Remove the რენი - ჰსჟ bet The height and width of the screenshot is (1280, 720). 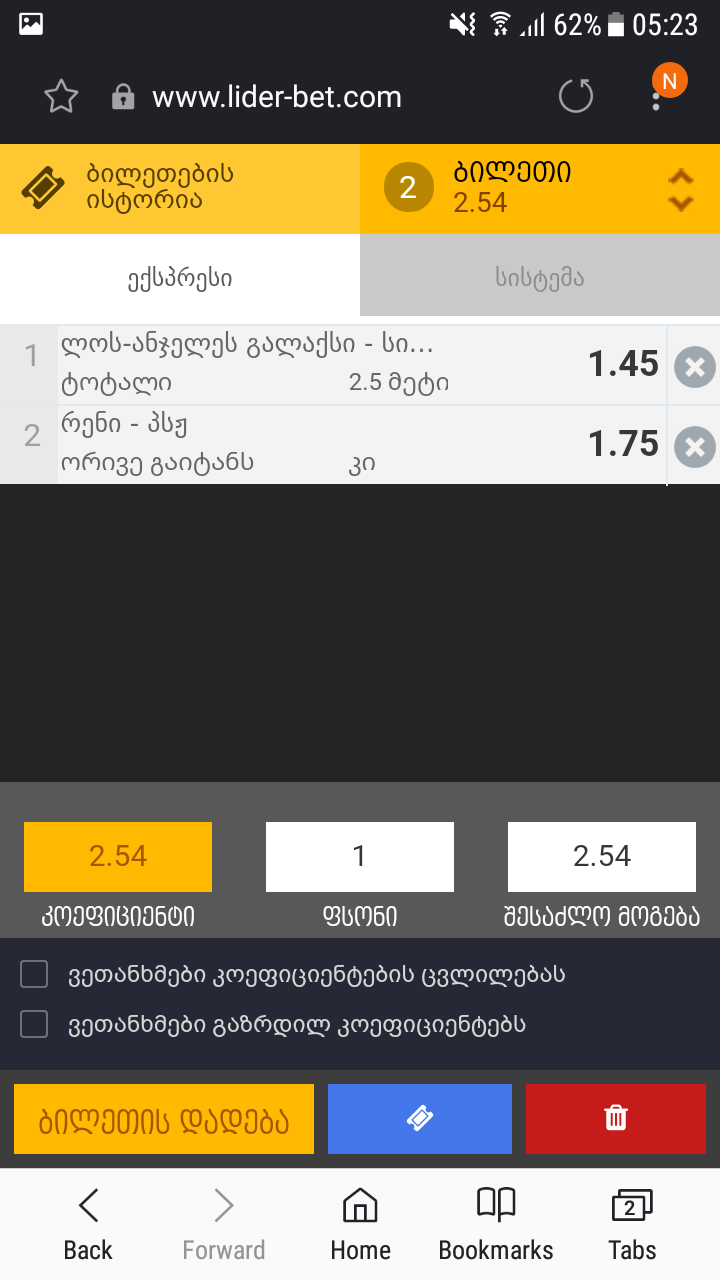(x=693, y=446)
